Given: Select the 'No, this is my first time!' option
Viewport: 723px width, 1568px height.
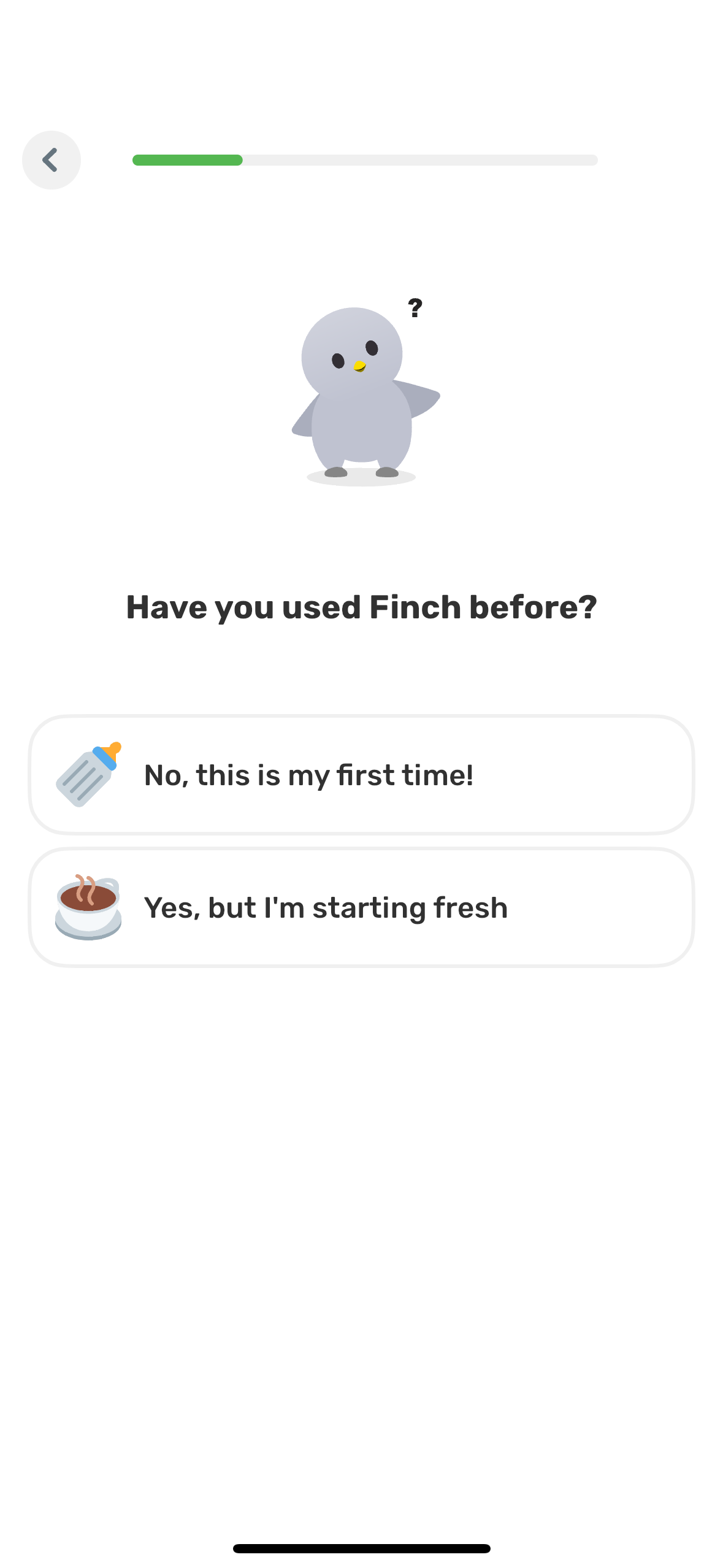Looking at the screenshot, I should 361,774.
